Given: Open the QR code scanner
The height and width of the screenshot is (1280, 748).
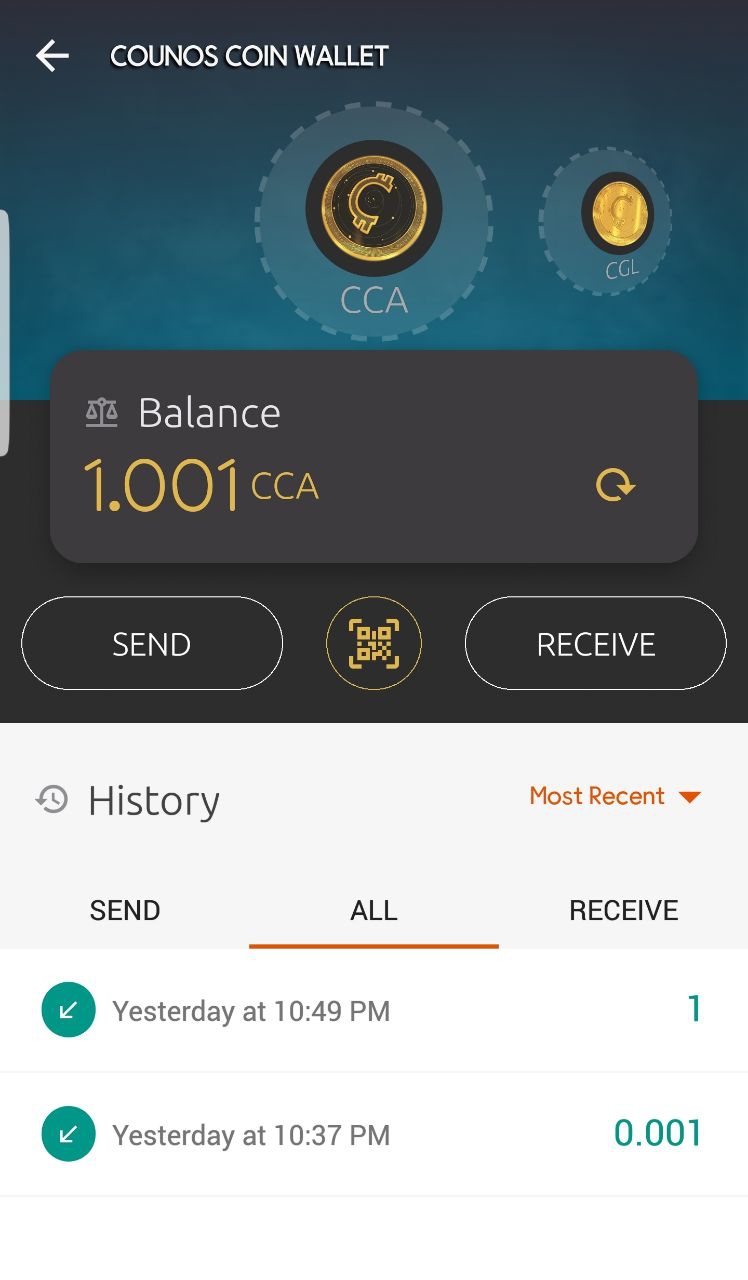Looking at the screenshot, I should tap(374, 644).
